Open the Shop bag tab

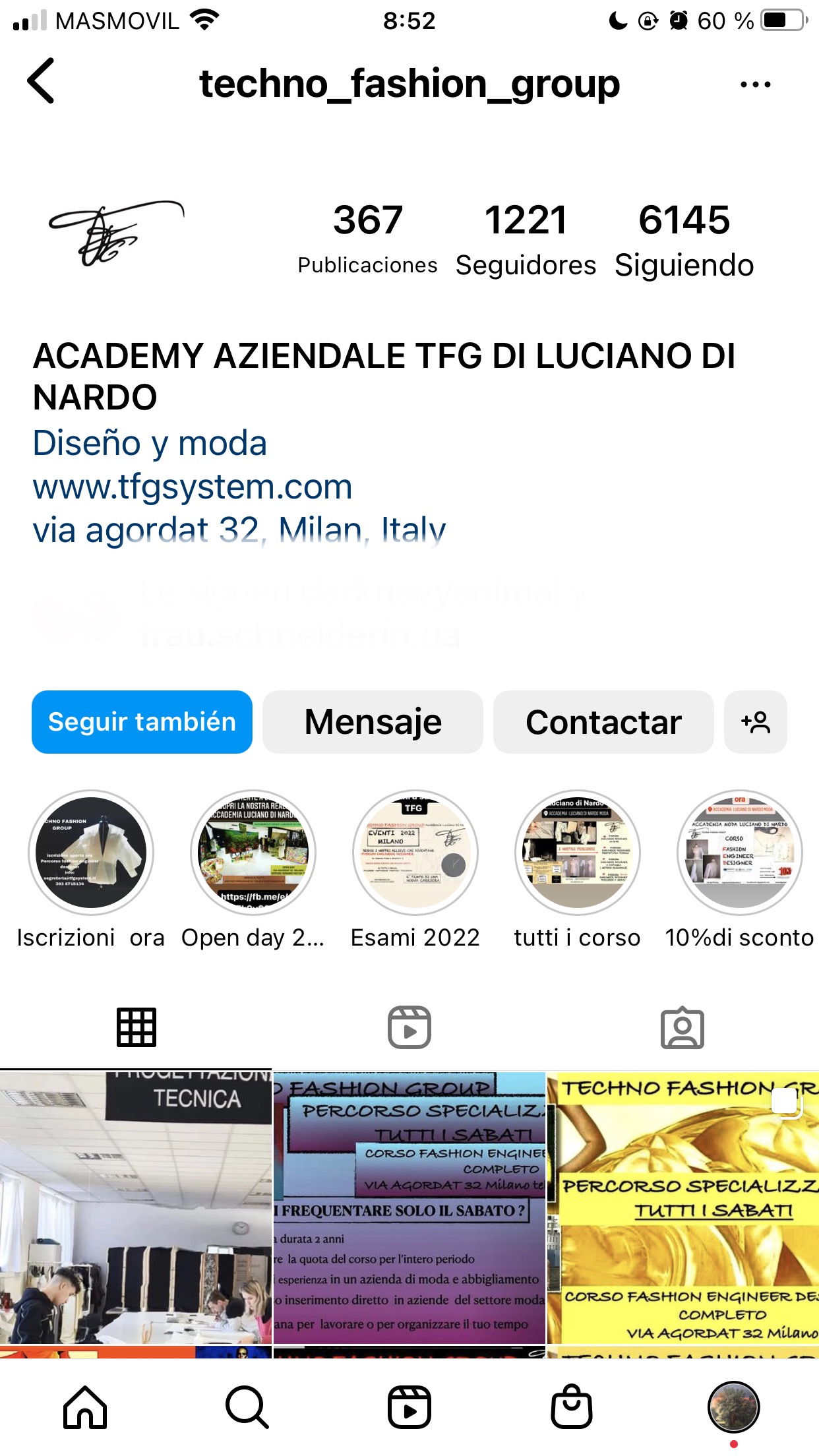[572, 1407]
